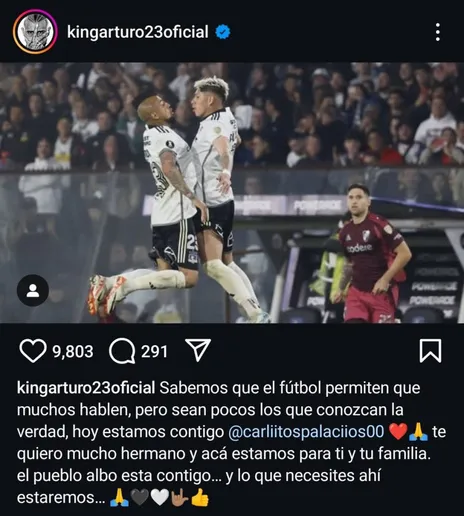Tap the kingarturo23oficial name in the caption
Screen dimensions: 464x516
click(x=86, y=388)
